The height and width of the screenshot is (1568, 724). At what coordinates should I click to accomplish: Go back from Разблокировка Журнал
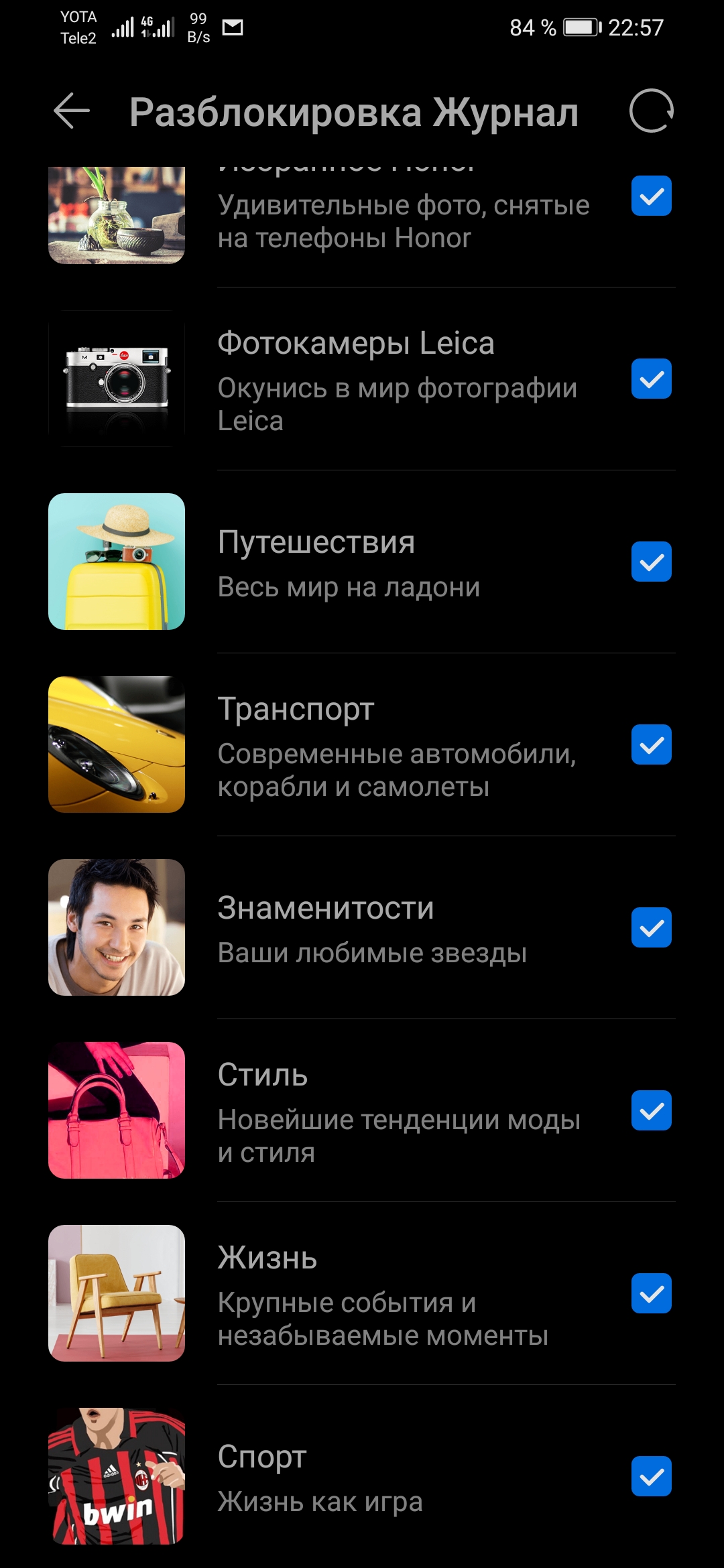click(x=72, y=111)
